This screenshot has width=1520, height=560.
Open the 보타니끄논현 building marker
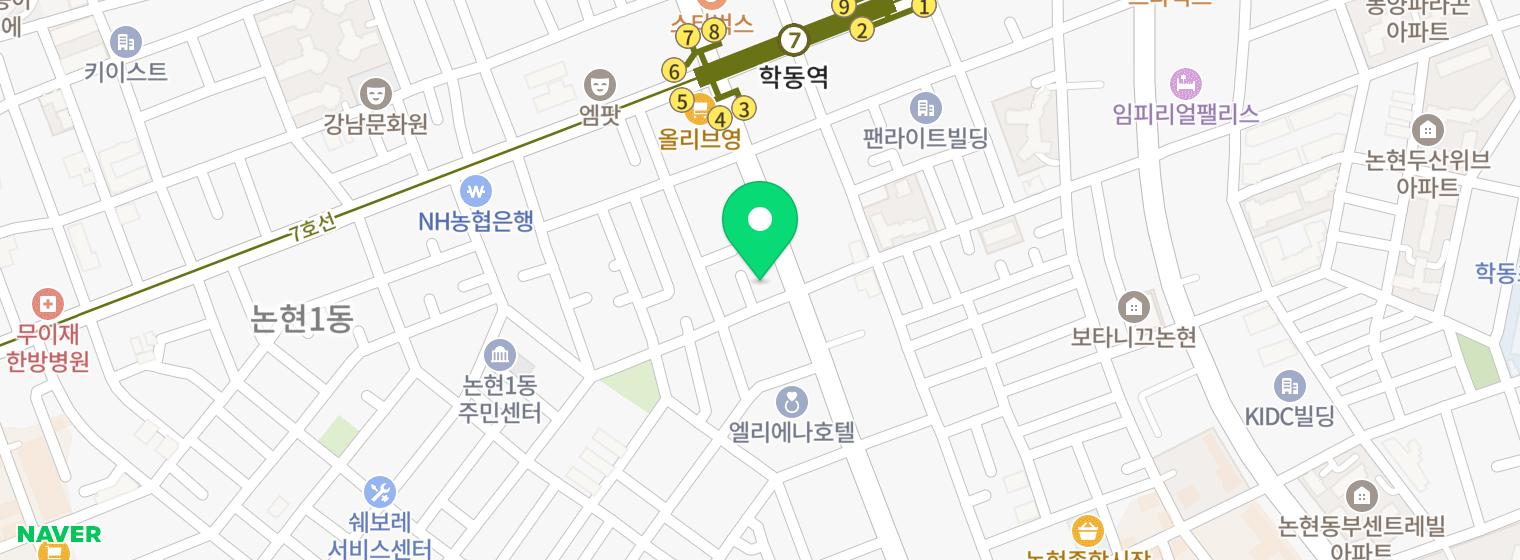click(1134, 305)
